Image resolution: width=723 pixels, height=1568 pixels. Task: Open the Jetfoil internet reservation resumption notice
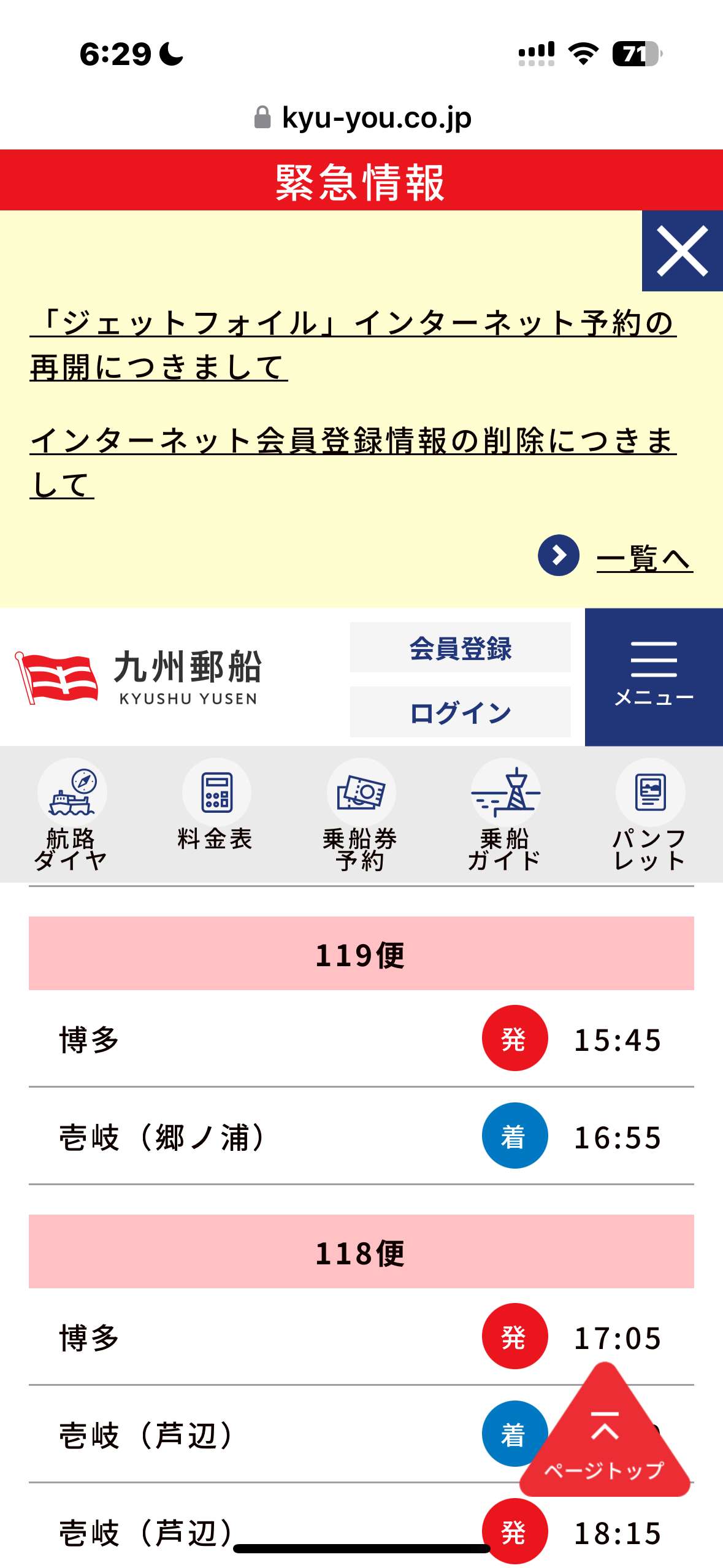pyautogui.click(x=353, y=345)
